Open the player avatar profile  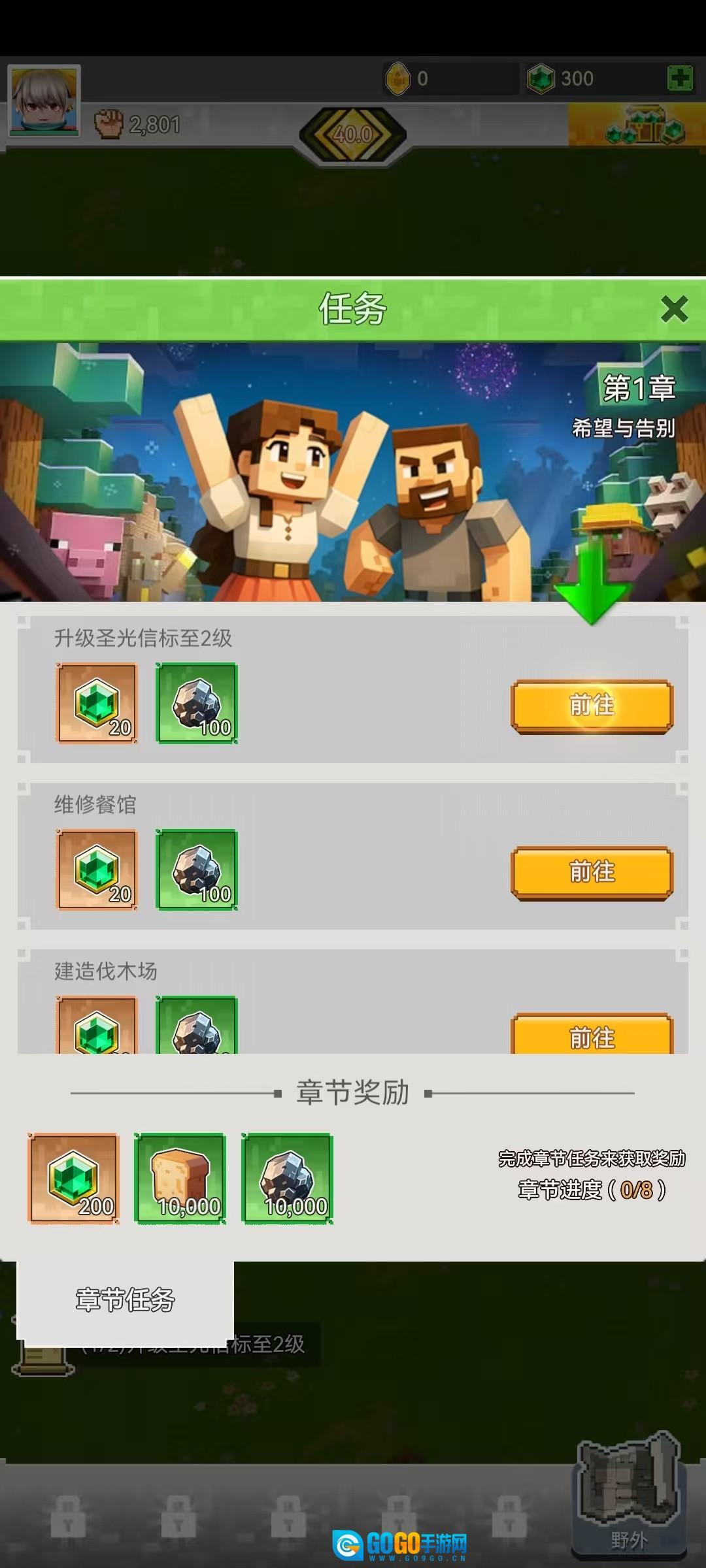[44, 101]
